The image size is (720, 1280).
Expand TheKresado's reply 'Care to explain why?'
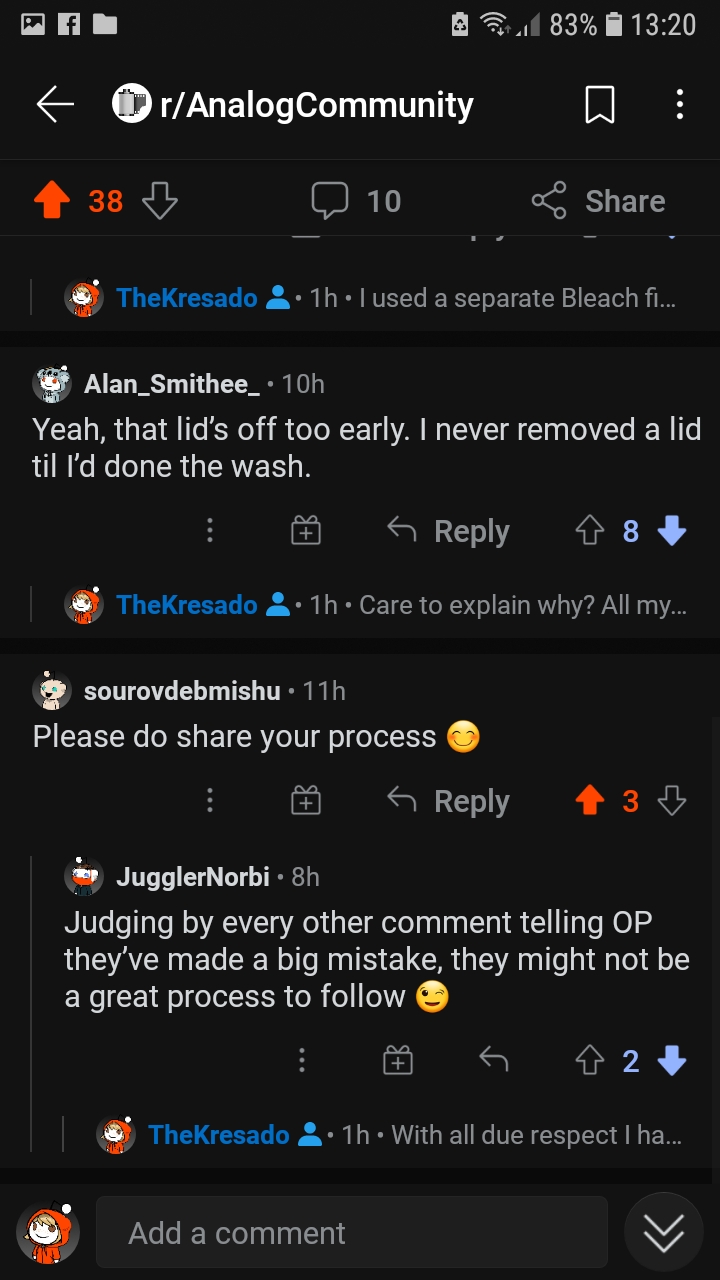[375, 605]
